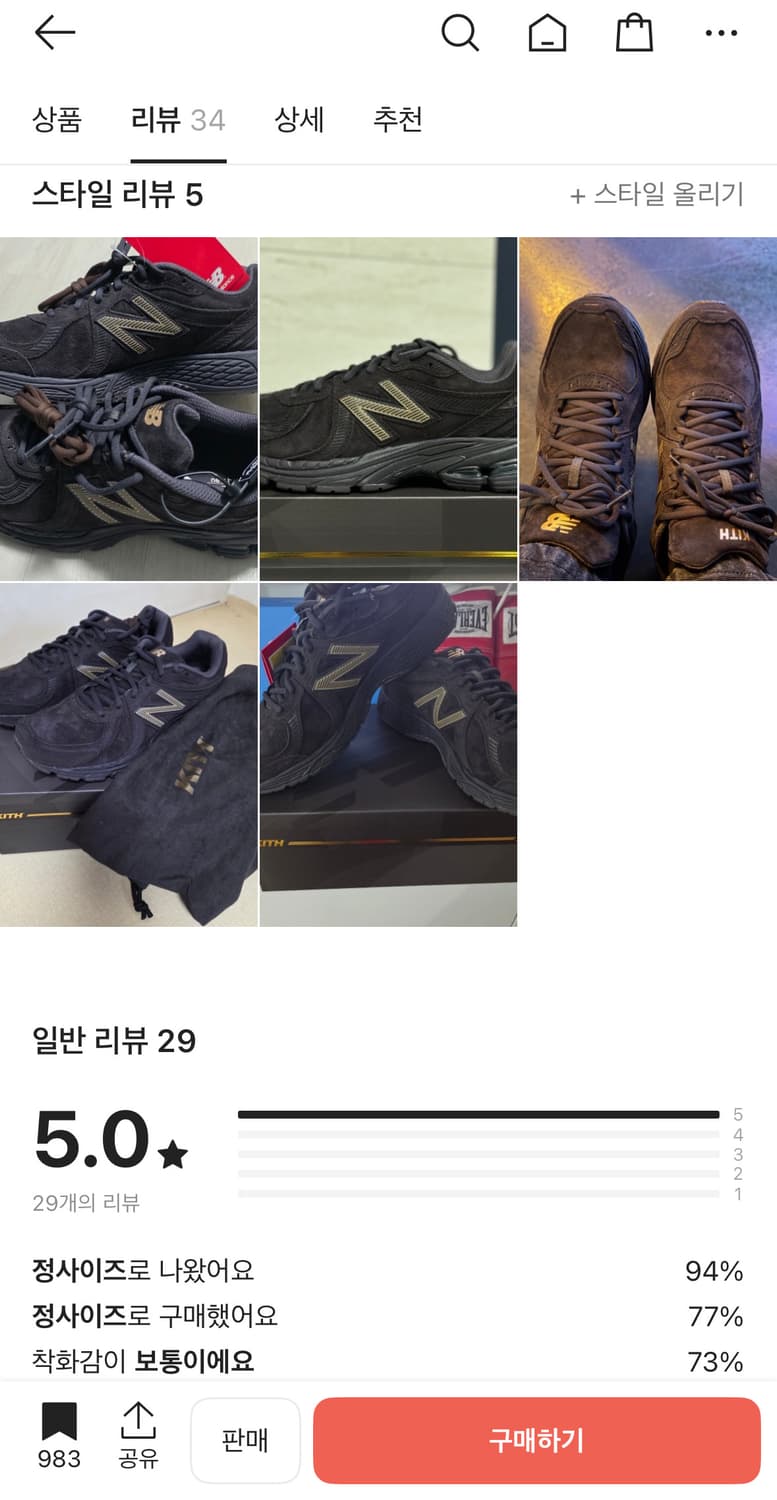Select the 상세 tab
This screenshot has width=777, height=1500.
coord(299,120)
